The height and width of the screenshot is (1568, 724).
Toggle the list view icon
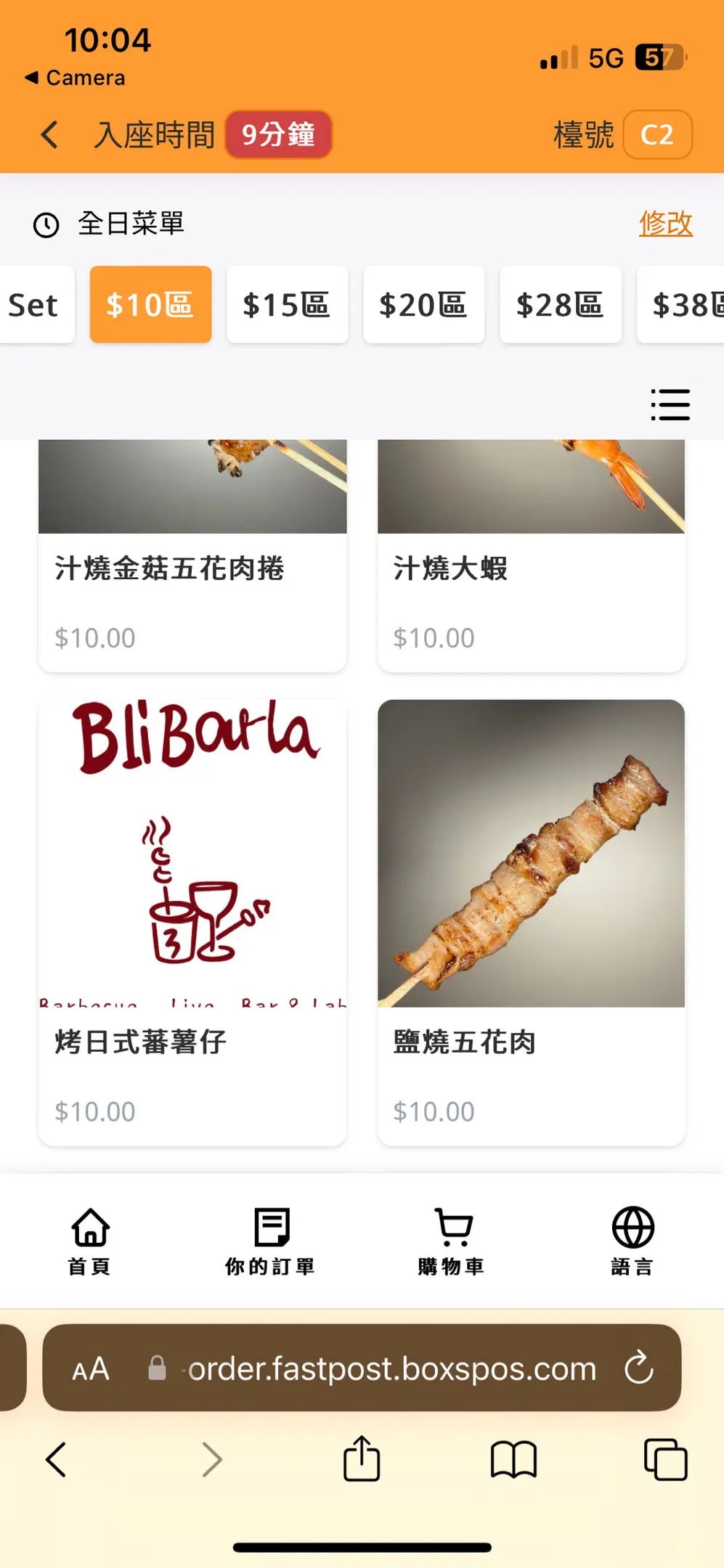[670, 405]
